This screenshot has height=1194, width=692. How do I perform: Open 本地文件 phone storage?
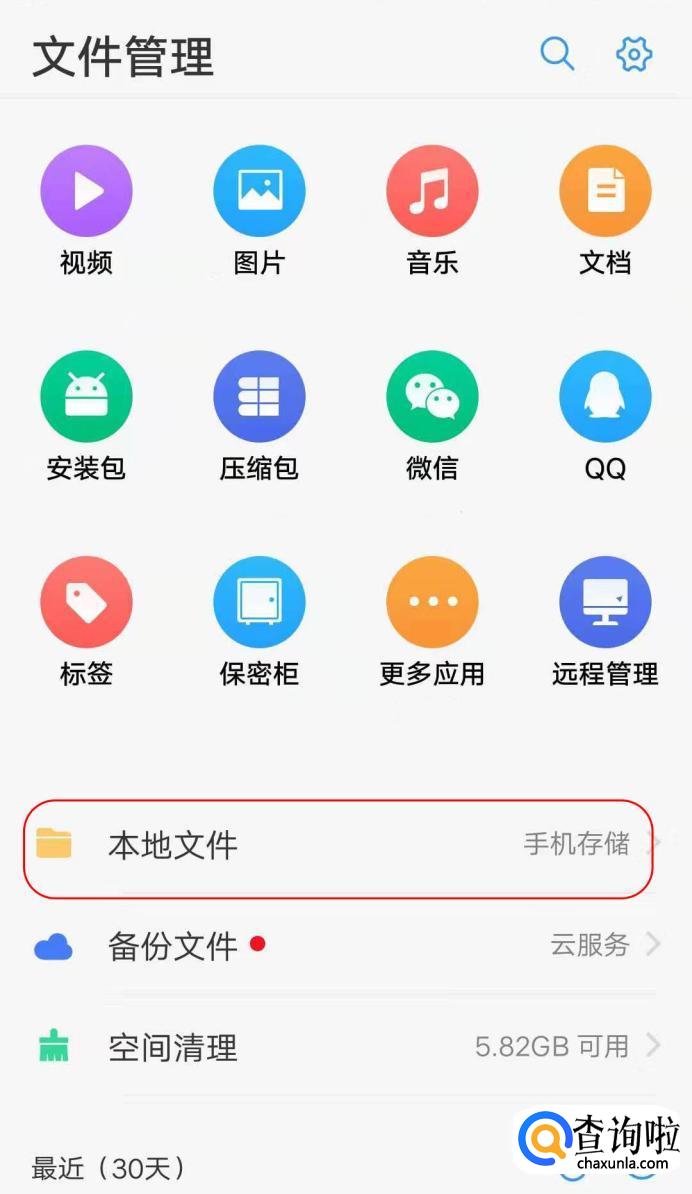[x=340, y=845]
